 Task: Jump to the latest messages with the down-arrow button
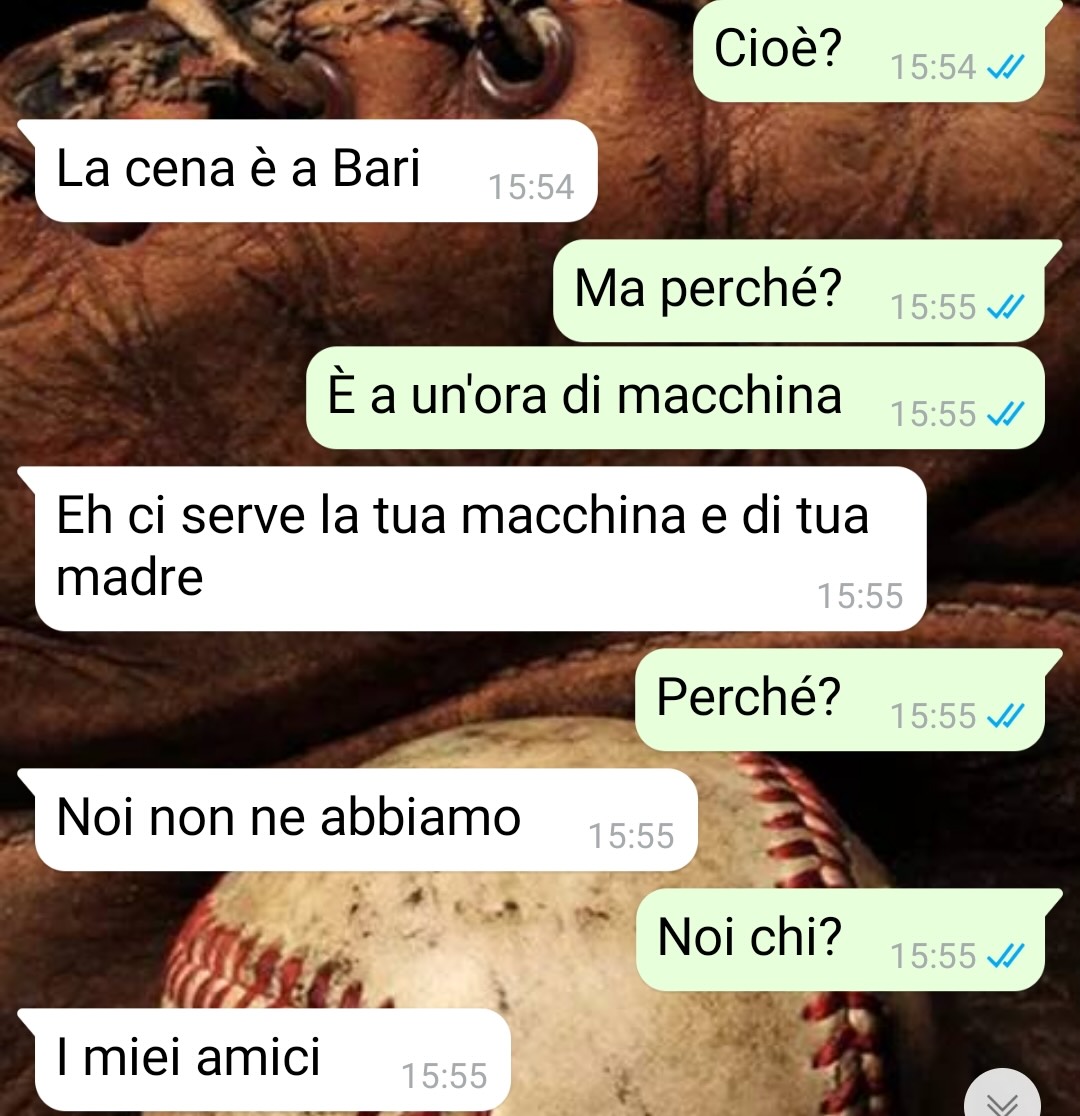(x=1004, y=1099)
